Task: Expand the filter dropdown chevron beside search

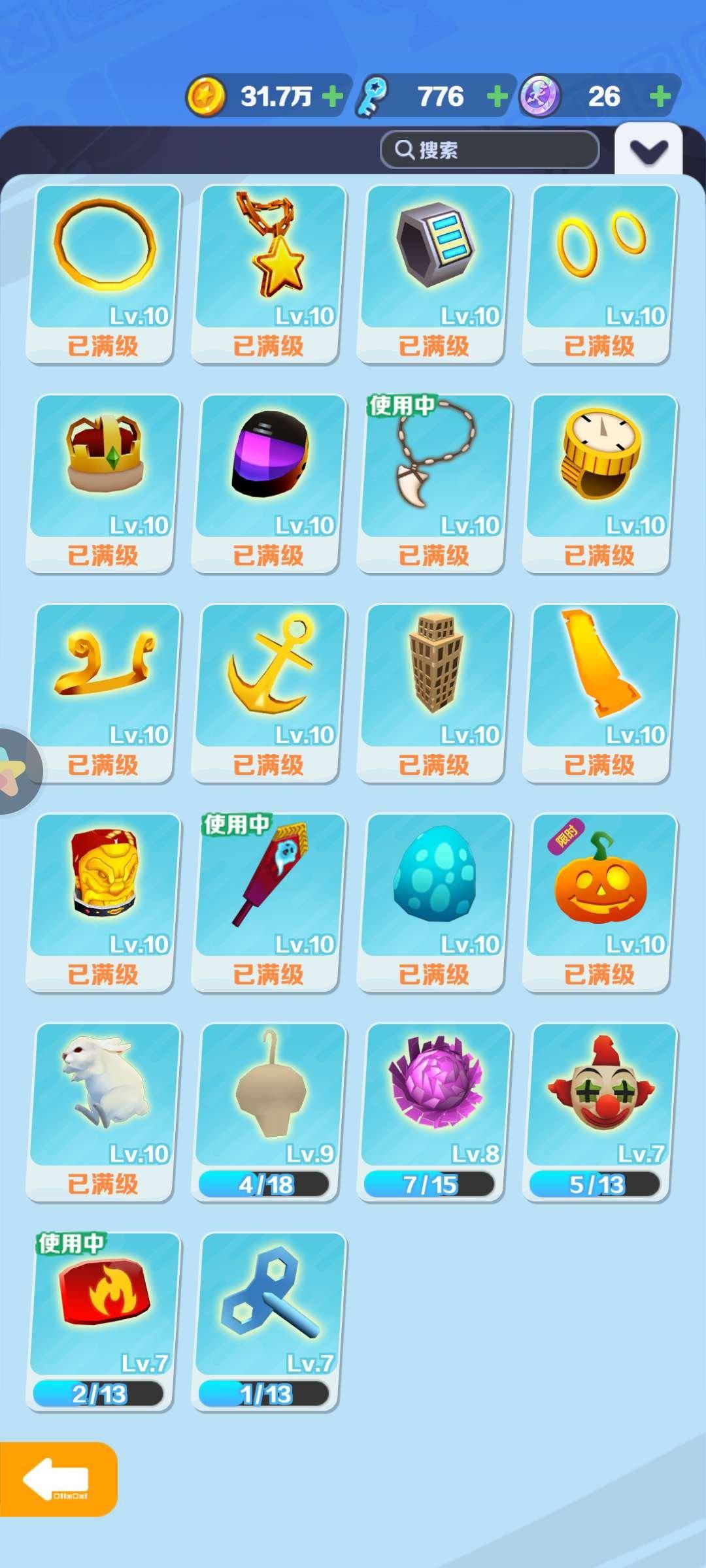Action: 648,149
